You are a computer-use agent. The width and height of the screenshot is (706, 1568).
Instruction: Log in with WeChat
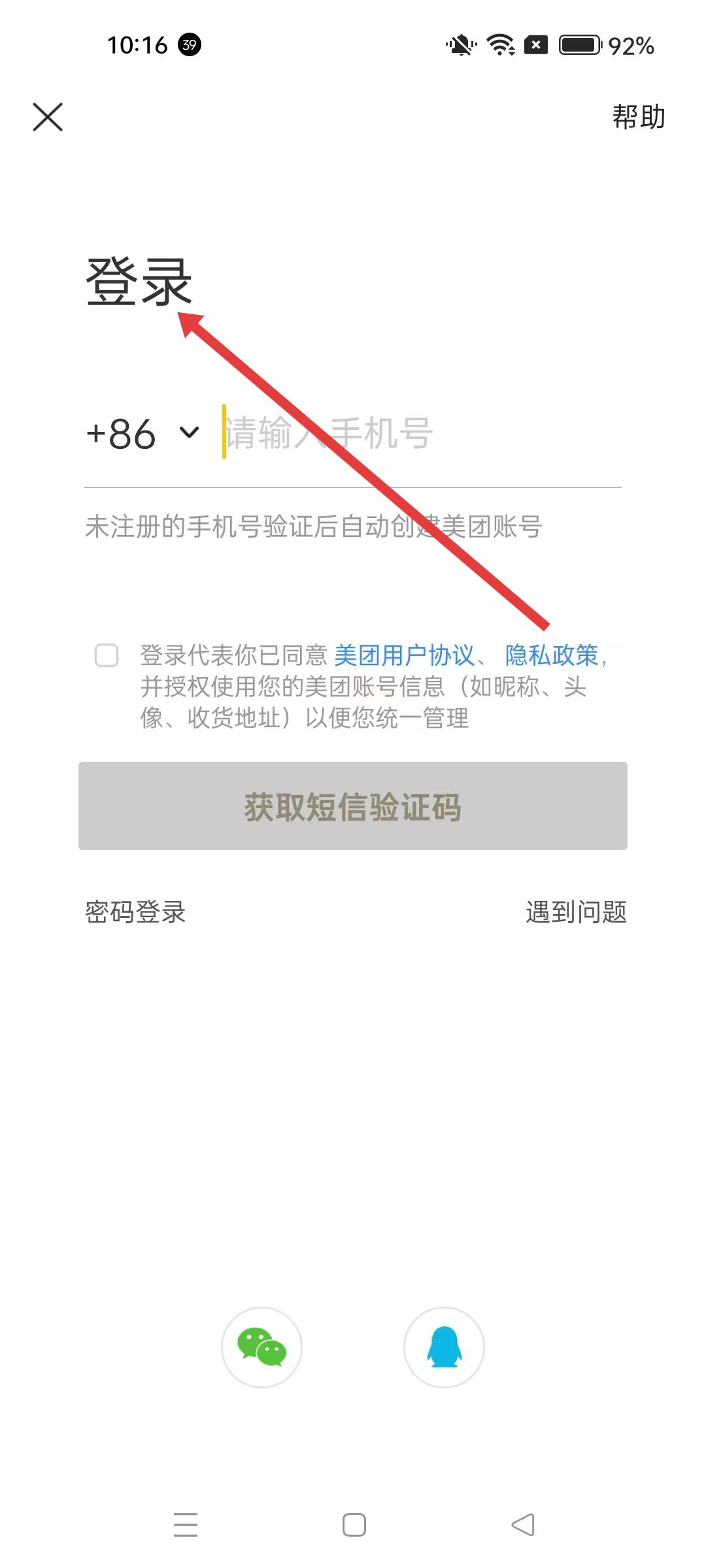[261, 1347]
